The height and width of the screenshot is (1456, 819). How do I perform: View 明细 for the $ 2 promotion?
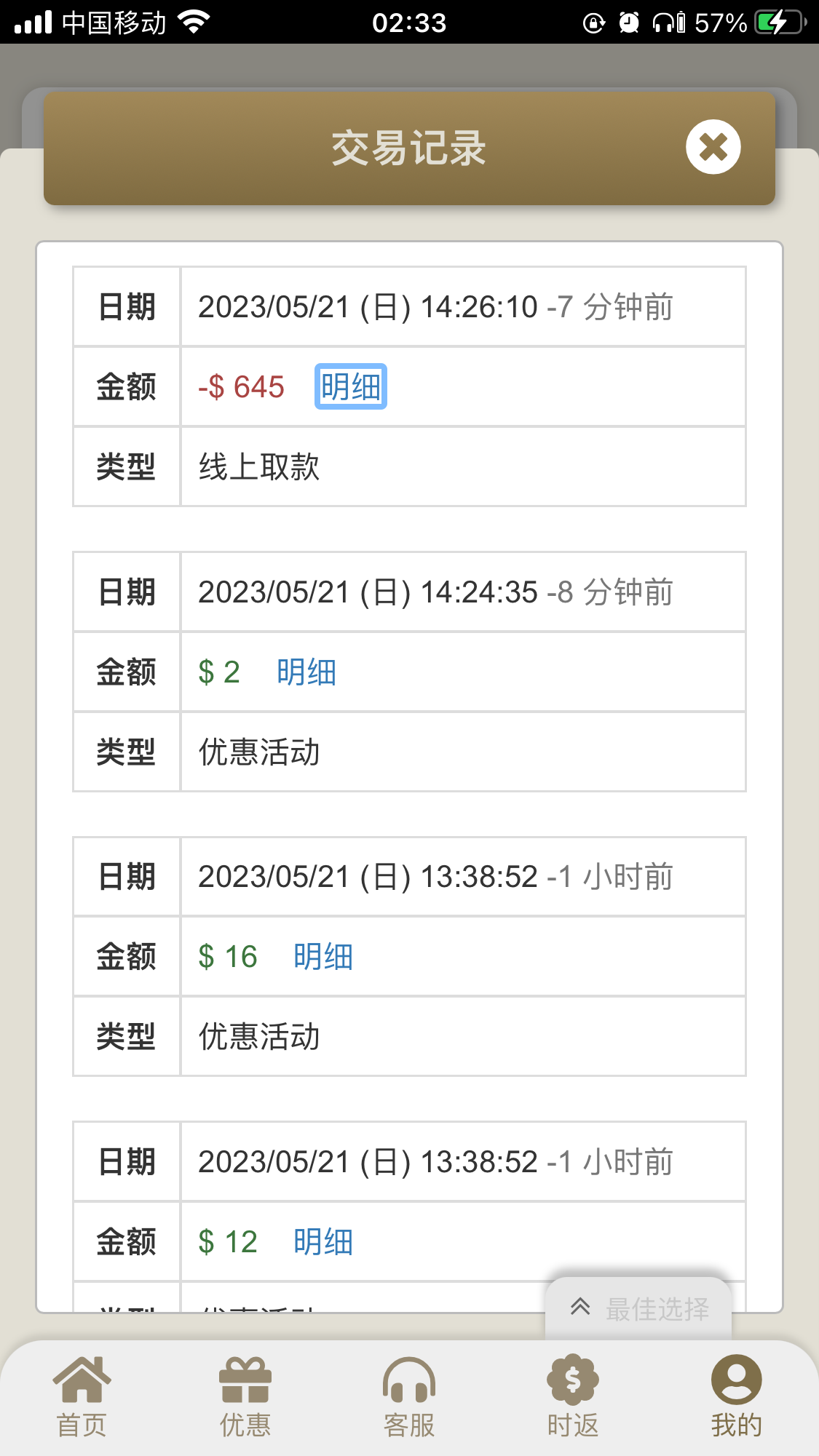(306, 672)
